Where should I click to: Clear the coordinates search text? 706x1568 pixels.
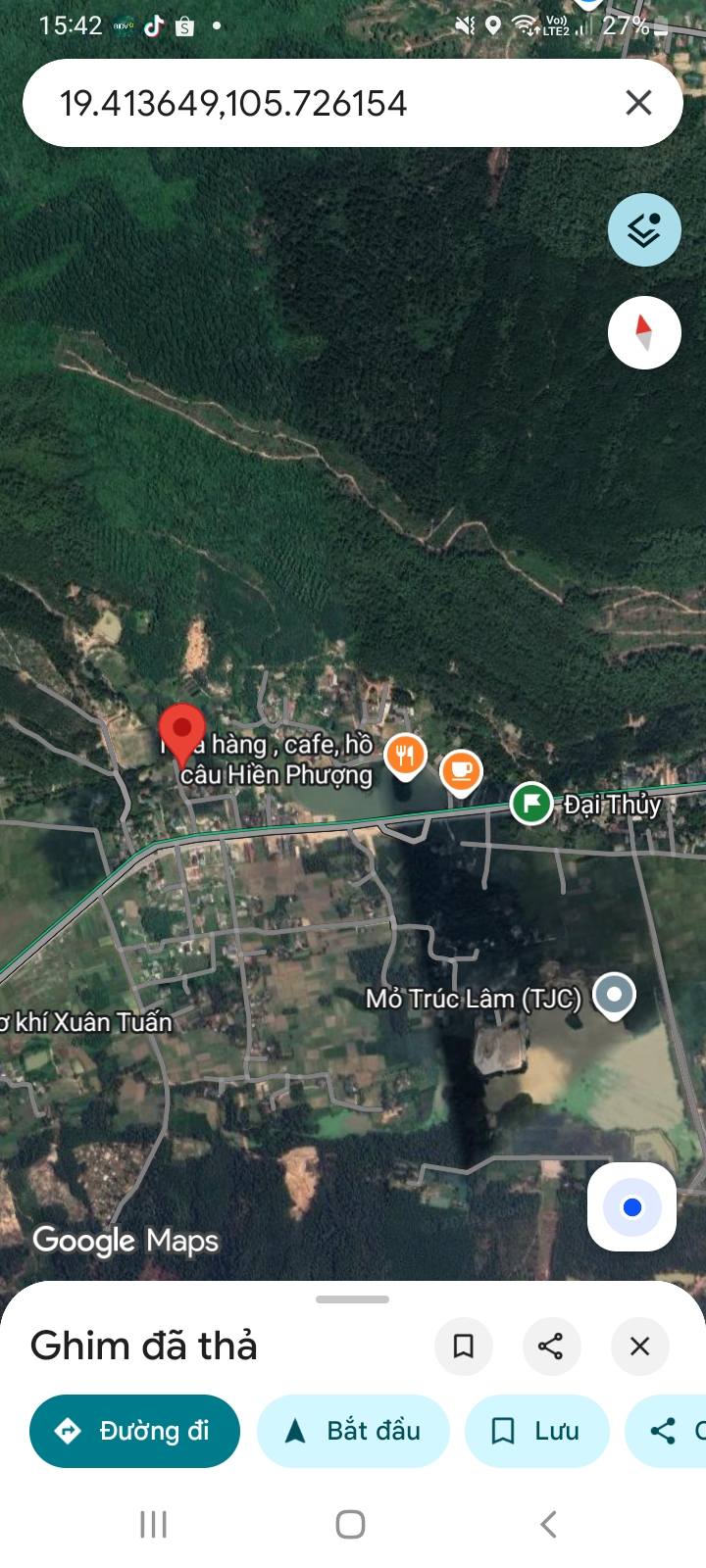[x=638, y=103]
